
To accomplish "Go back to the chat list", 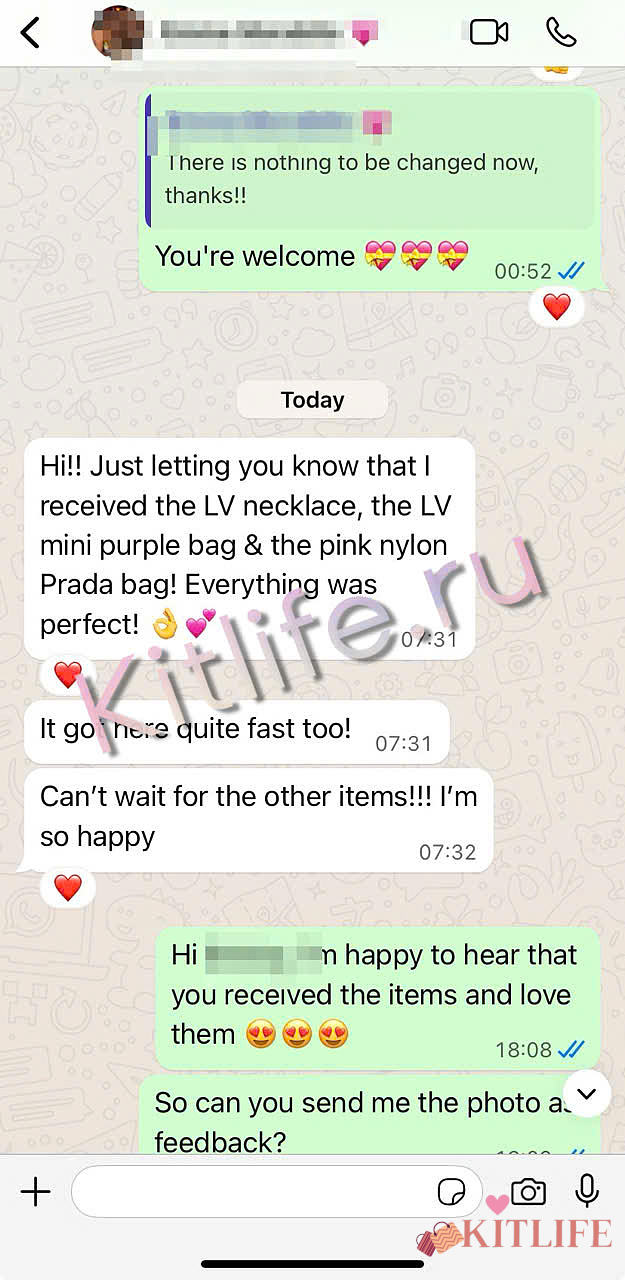I will (31, 32).
